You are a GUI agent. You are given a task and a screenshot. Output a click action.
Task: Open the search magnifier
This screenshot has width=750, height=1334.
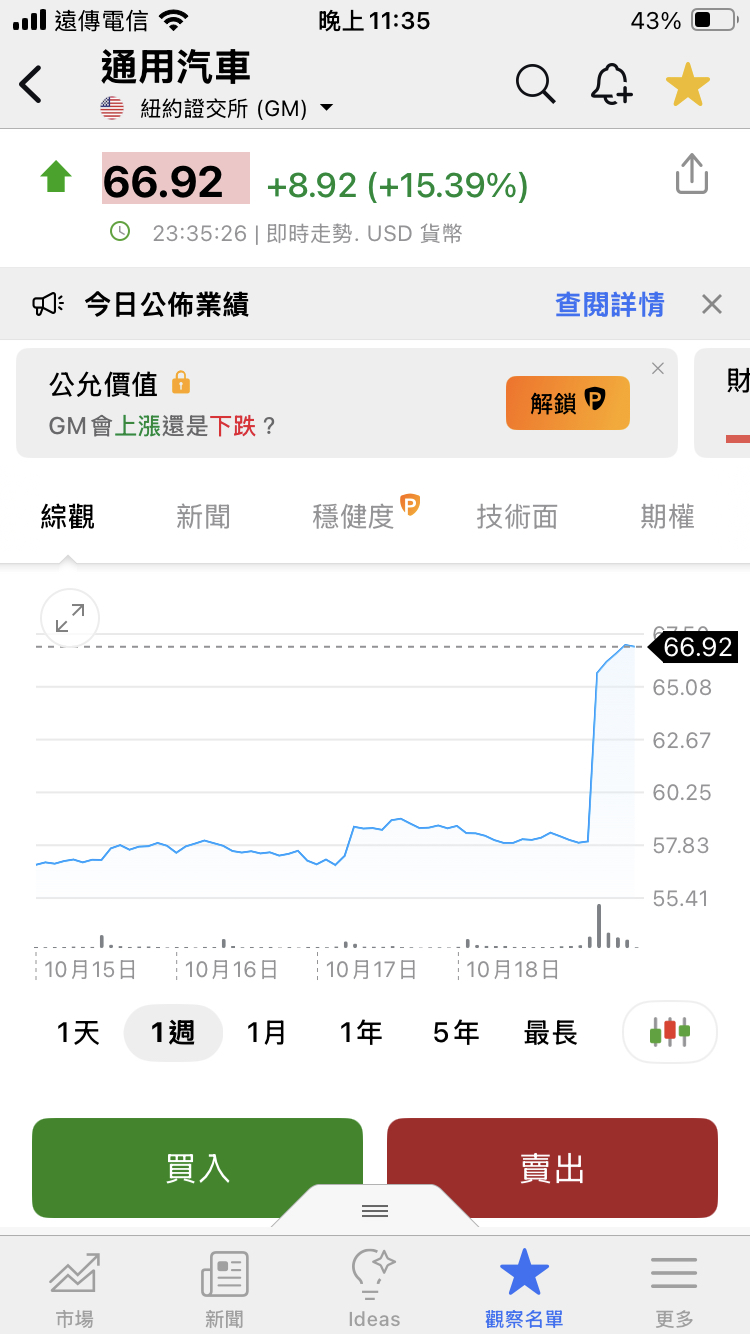pos(535,85)
